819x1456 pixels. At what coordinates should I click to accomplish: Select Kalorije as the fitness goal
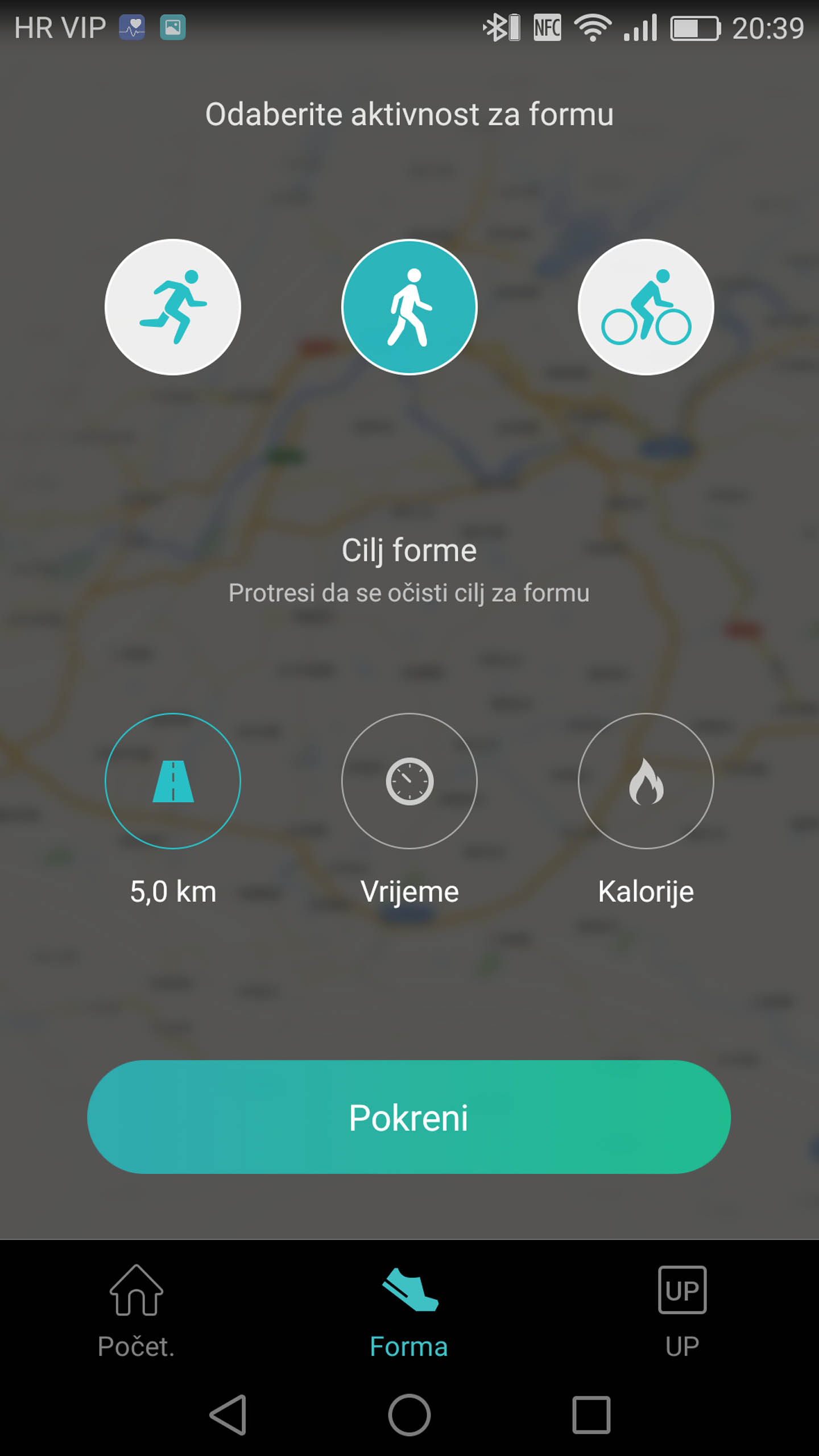(x=646, y=781)
